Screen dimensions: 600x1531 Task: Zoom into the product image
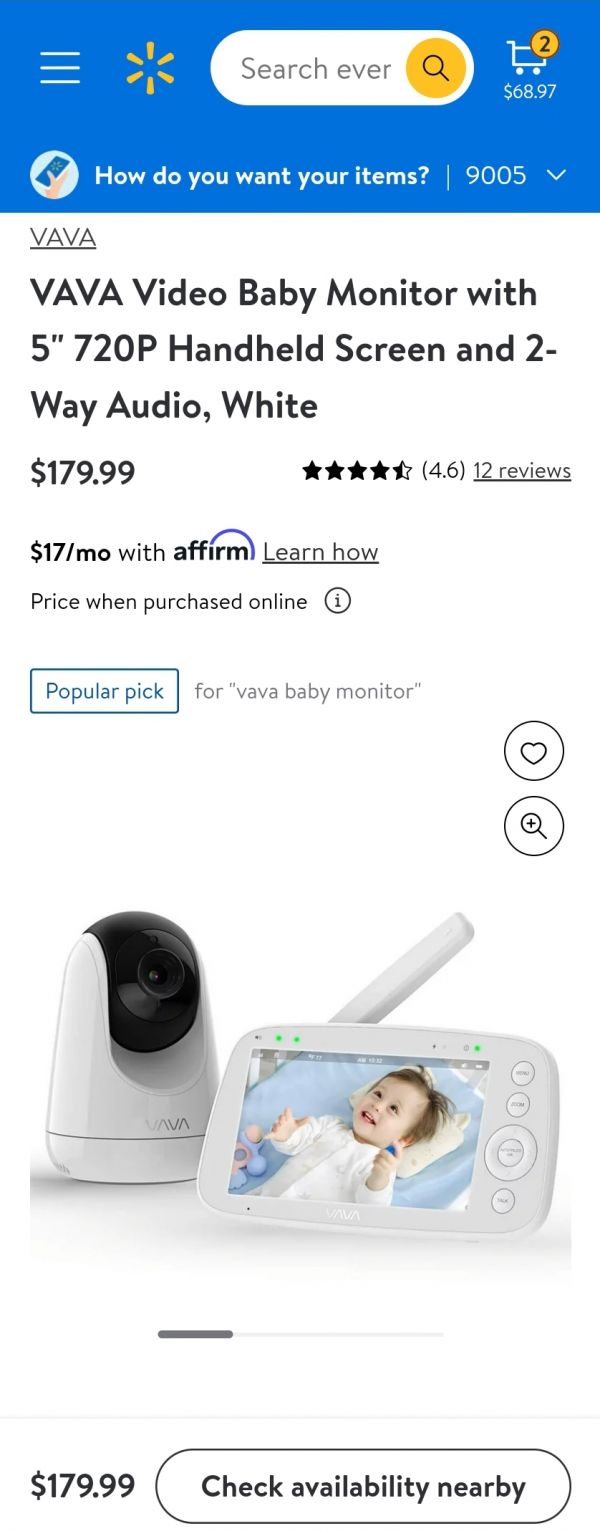[533, 826]
